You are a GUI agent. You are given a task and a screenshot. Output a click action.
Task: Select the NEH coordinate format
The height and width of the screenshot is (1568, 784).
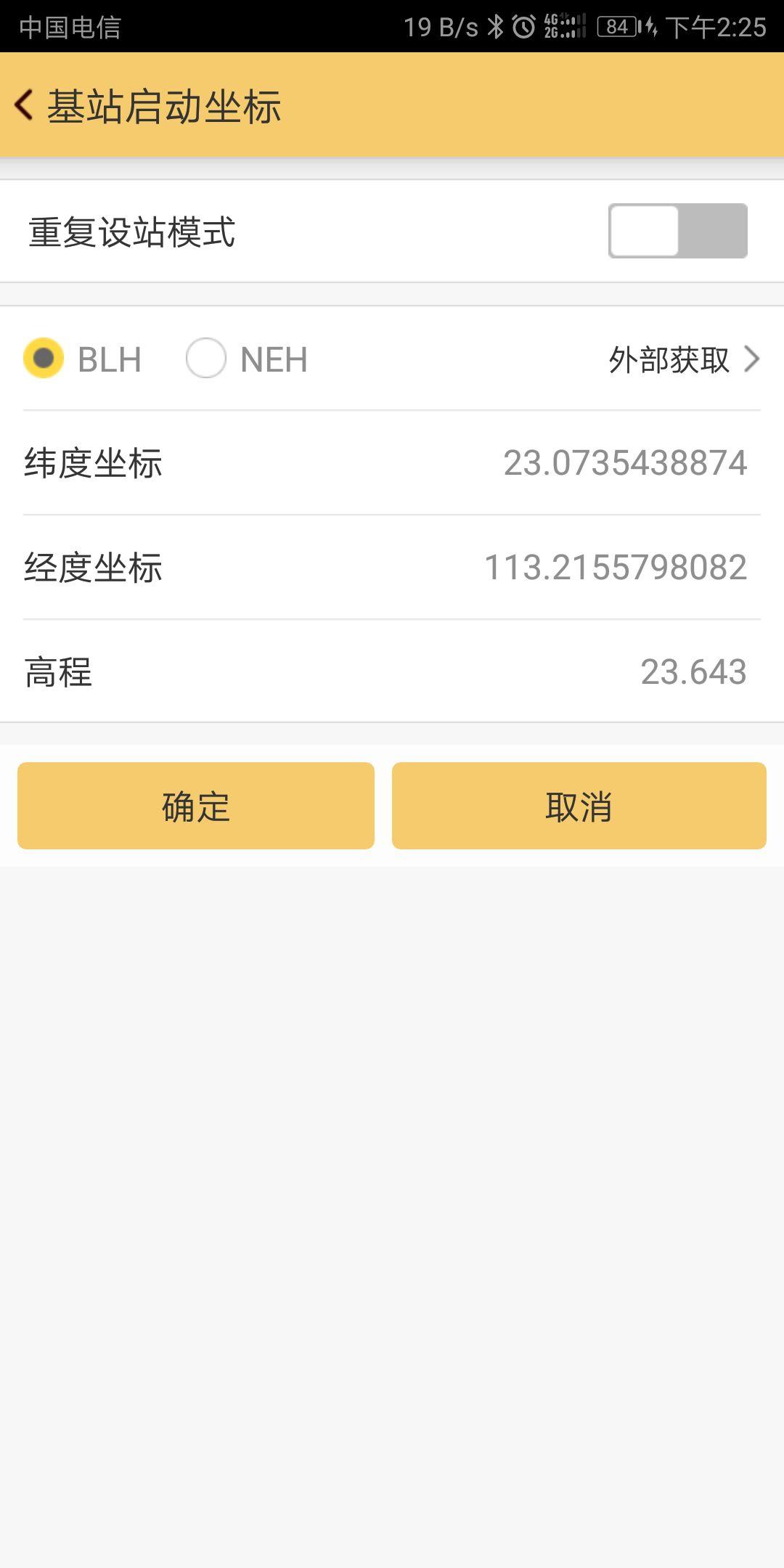tap(207, 359)
